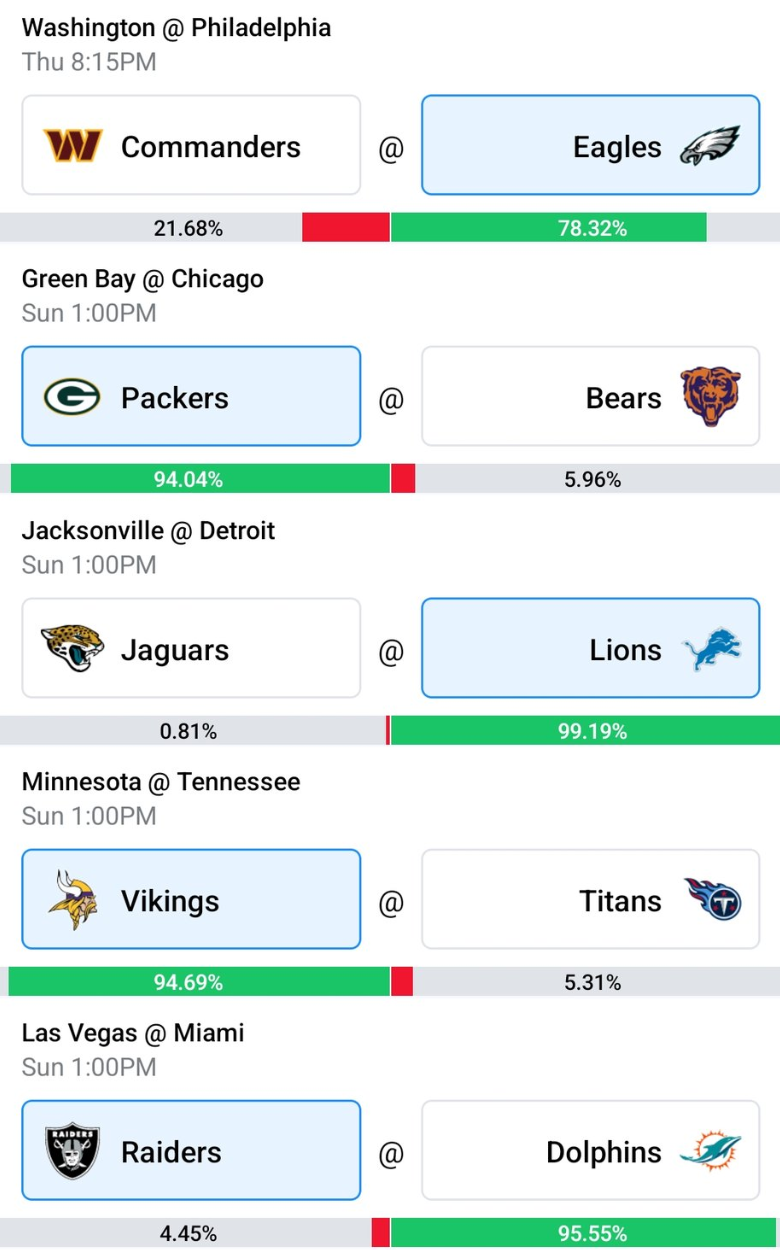Screen dimensions: 780x1250
Task: Select the Lions pick button
Action: click(590, 648)
